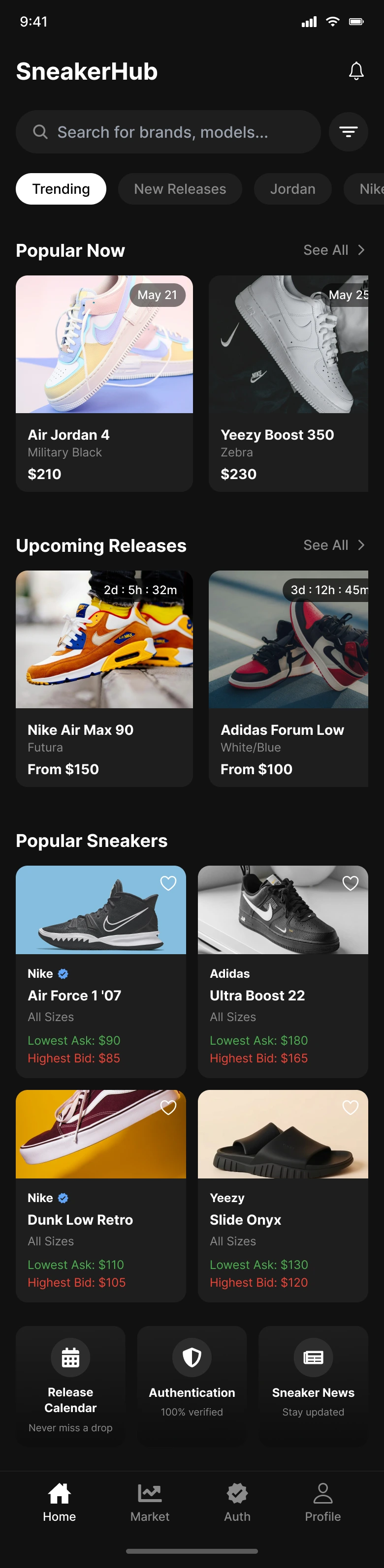The image size is (384, 1568).
Task: Open Sneaker News
Action: (x=313, y=1384)
